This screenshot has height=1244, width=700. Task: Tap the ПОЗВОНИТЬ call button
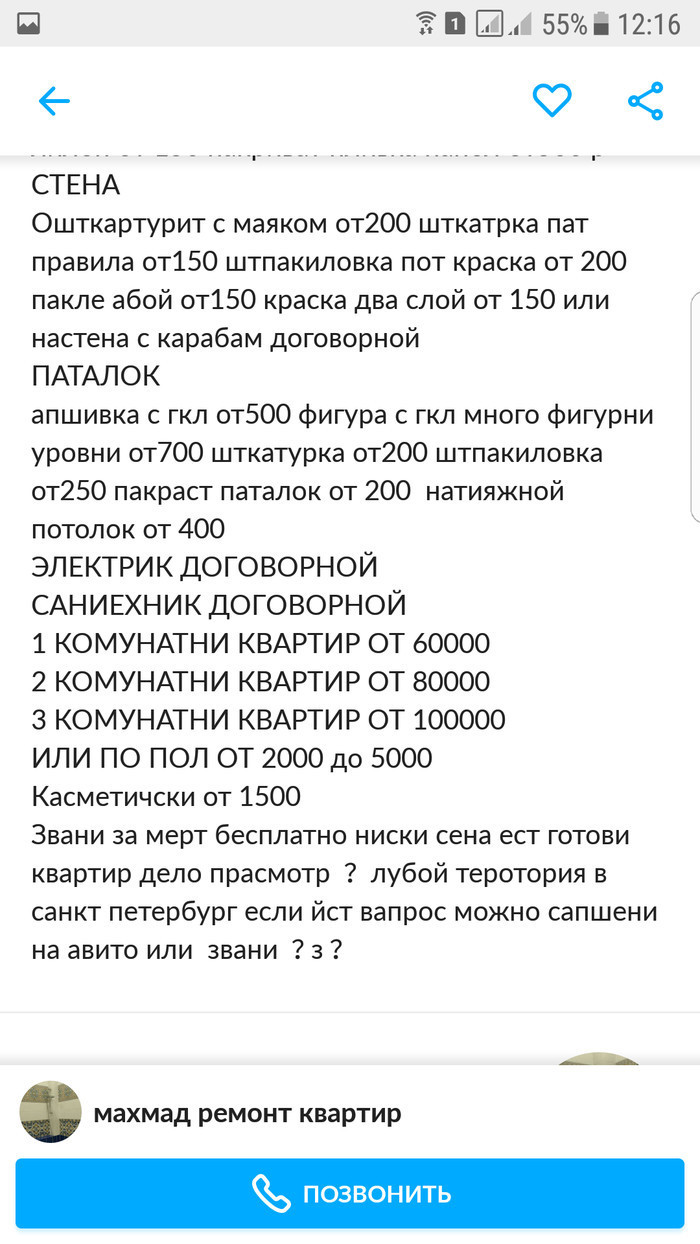pos(350,1193)
